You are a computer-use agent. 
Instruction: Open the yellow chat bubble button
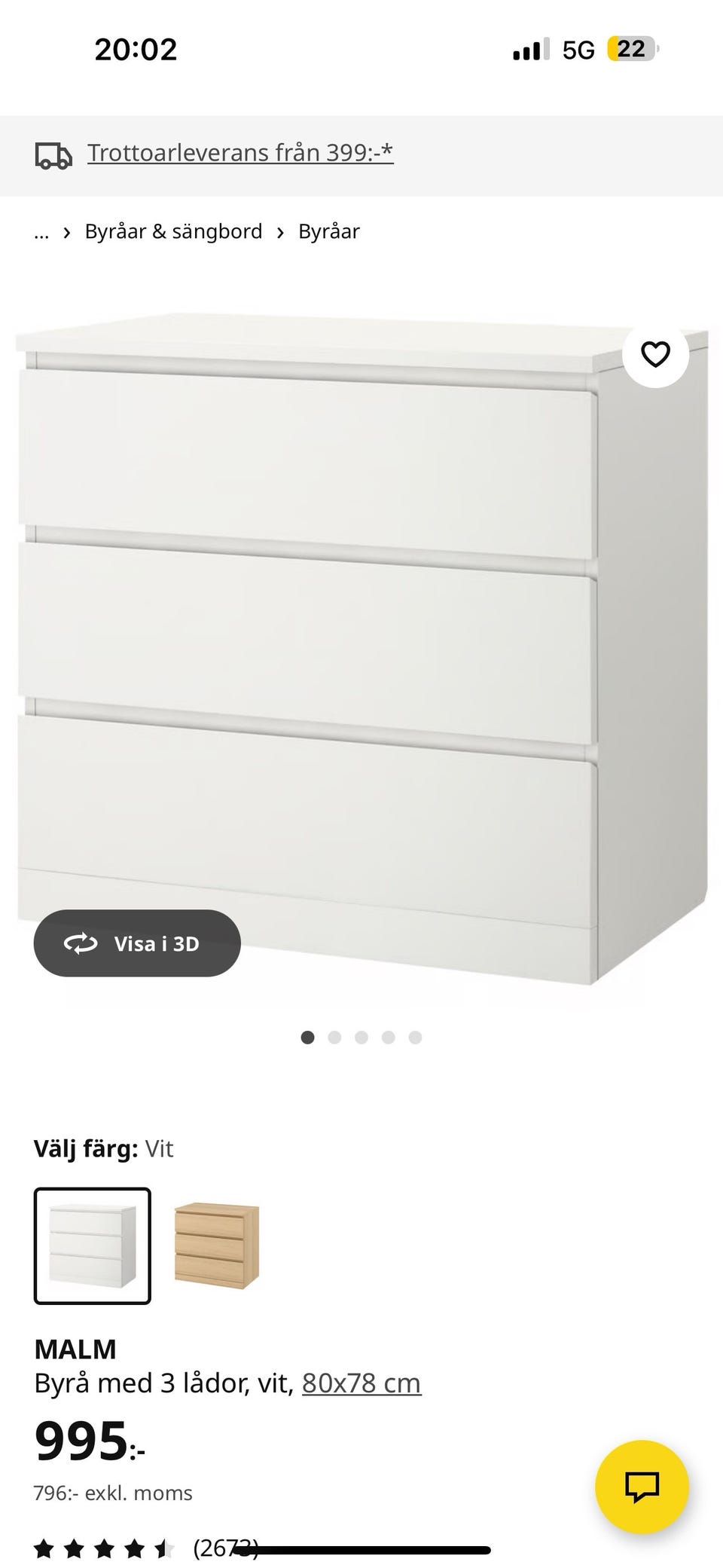(x=642, y=1487)
